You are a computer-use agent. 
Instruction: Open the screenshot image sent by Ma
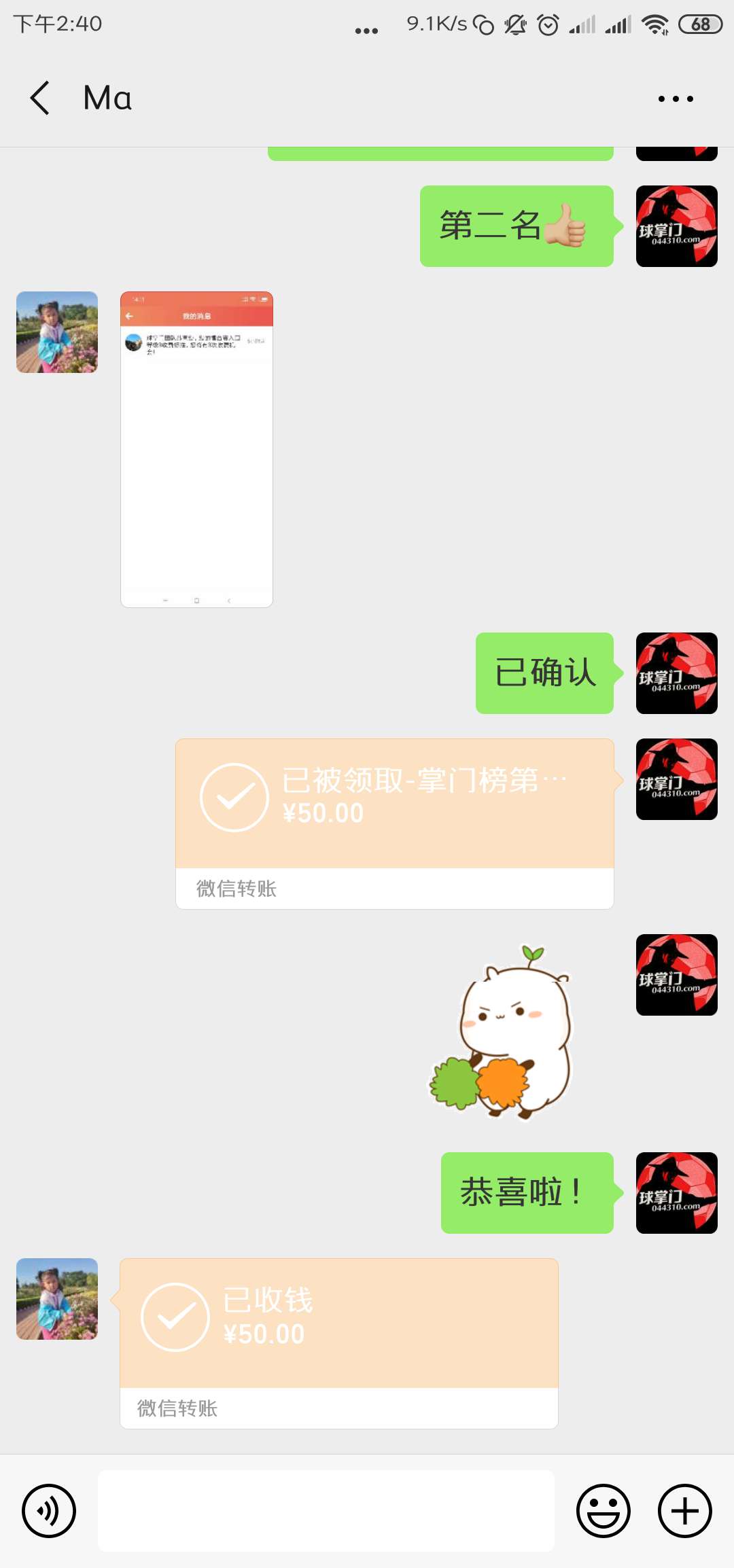click(x=196, y=449)
